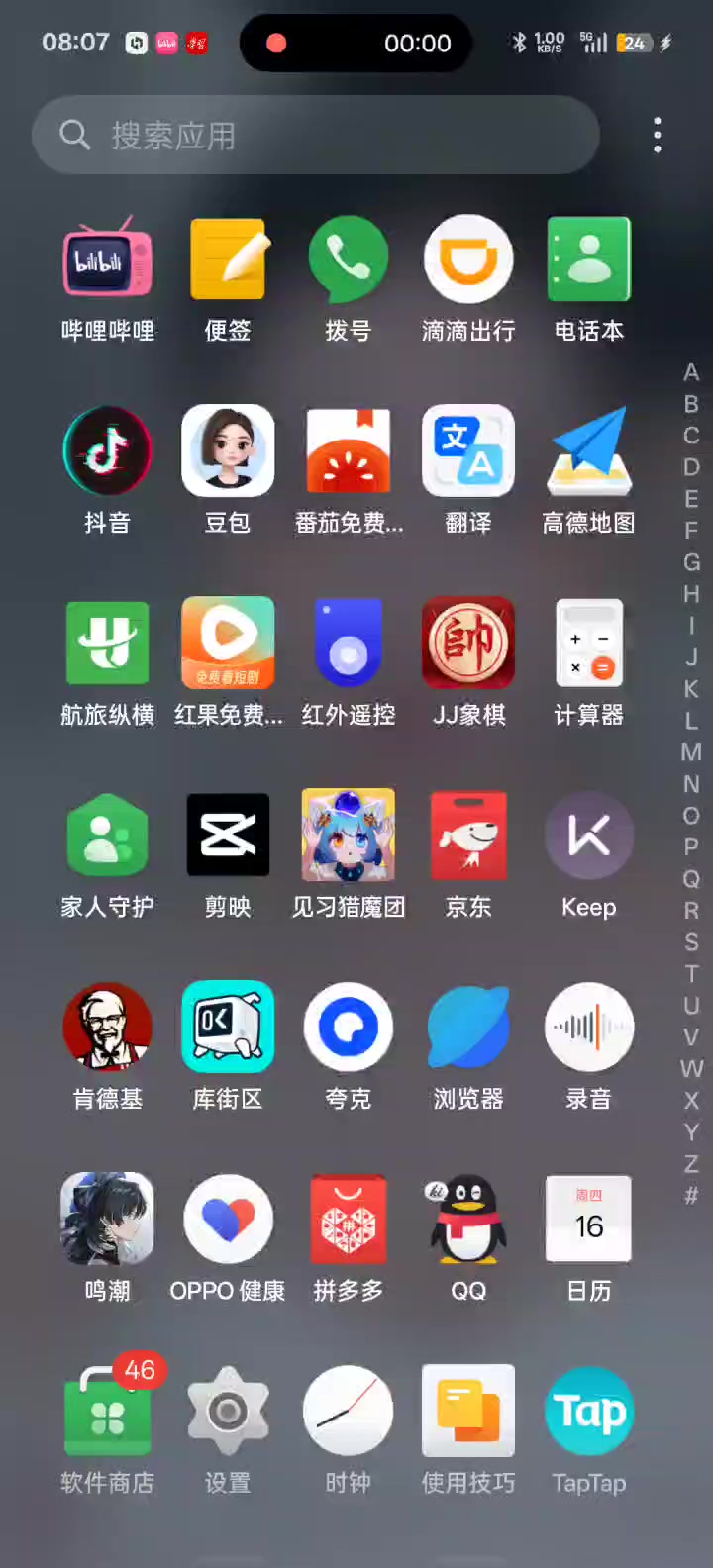The height and width of the screenshot is (1568, 713).
Task: Open 设置
Action: click(x=228, y=1411)
